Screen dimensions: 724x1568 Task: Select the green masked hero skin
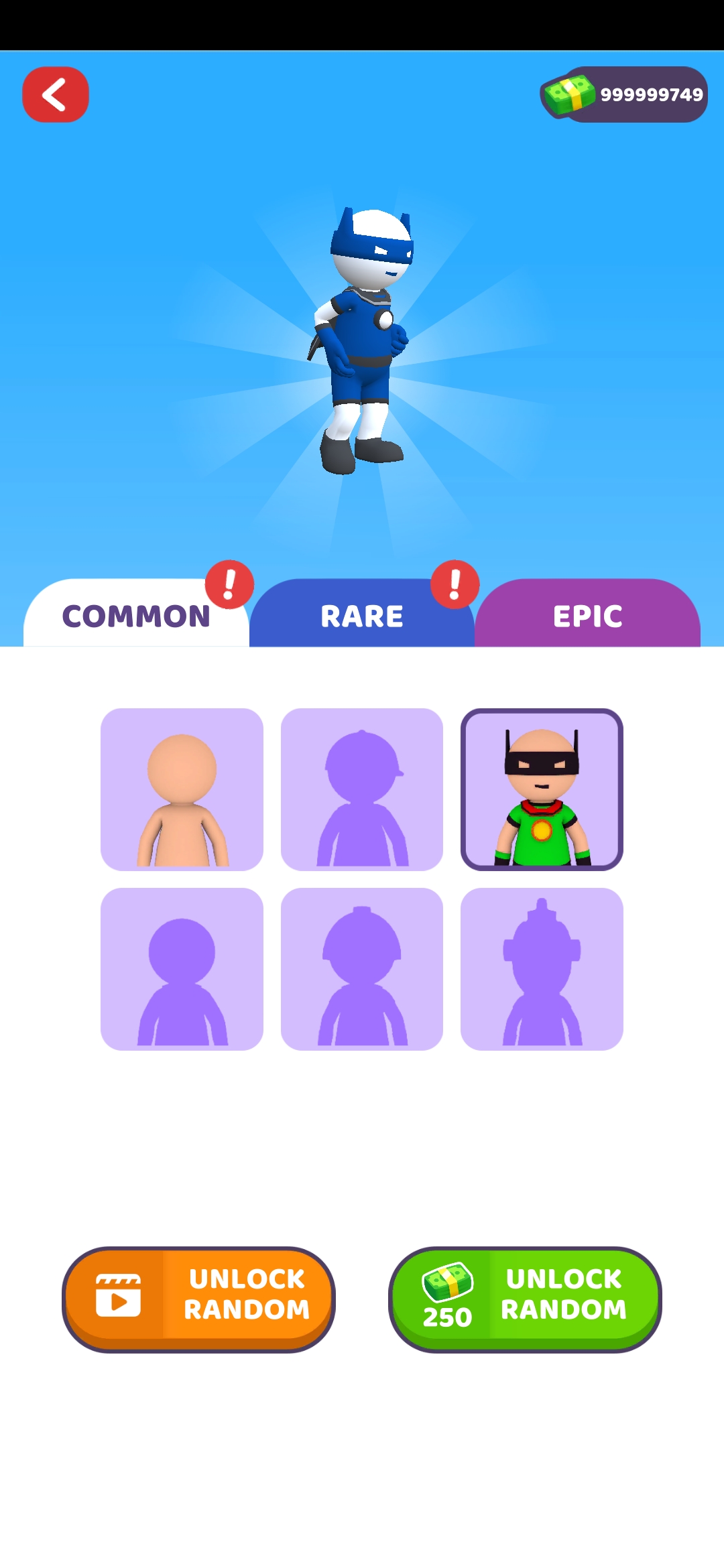click(x=542, y=789)
